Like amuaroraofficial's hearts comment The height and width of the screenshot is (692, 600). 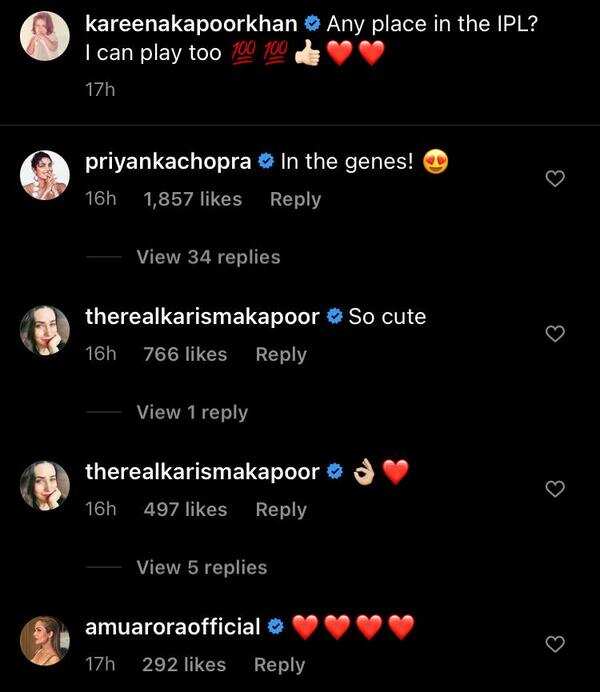point(557,643)
